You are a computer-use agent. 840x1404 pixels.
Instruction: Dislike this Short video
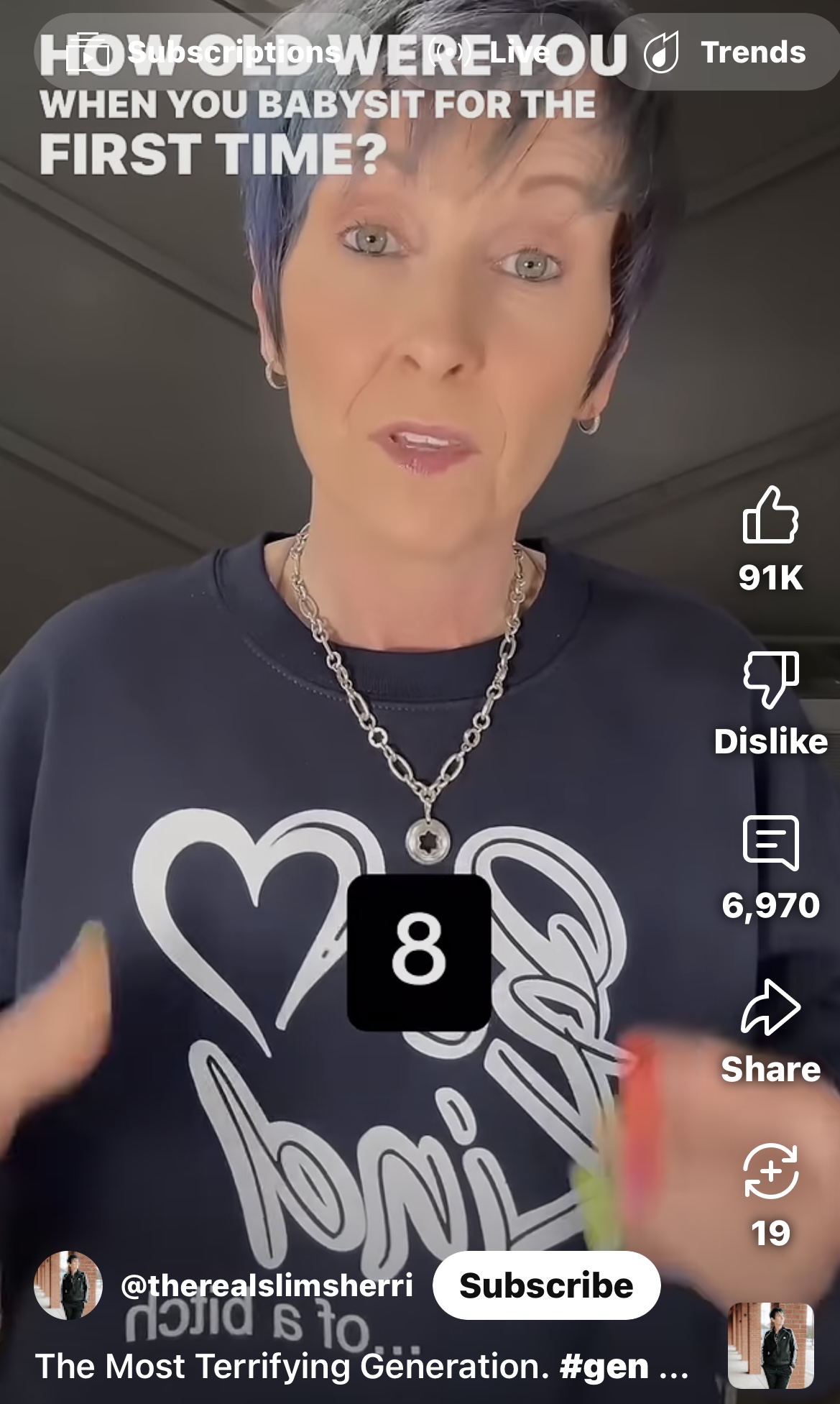(770, 679)
